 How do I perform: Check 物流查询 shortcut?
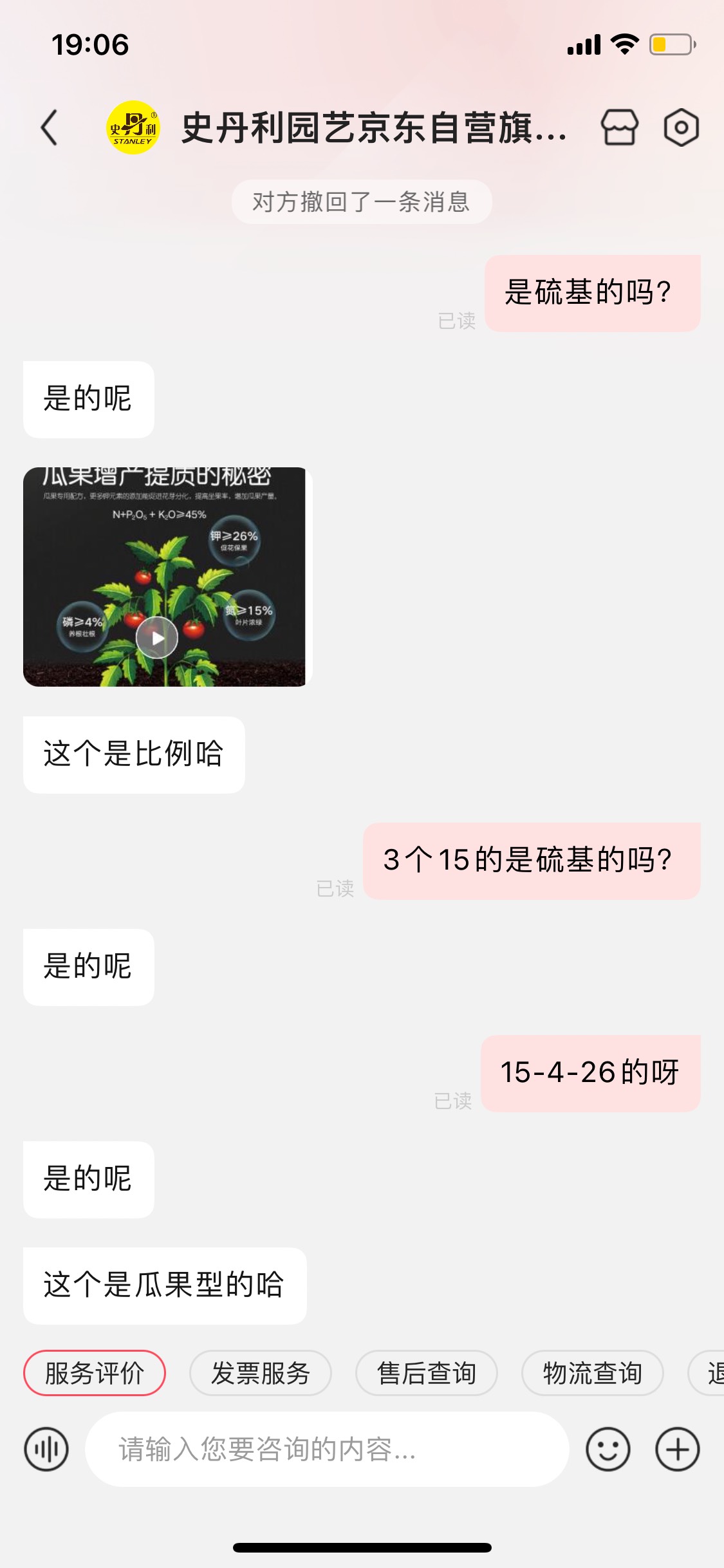[x=593, y=1373]
